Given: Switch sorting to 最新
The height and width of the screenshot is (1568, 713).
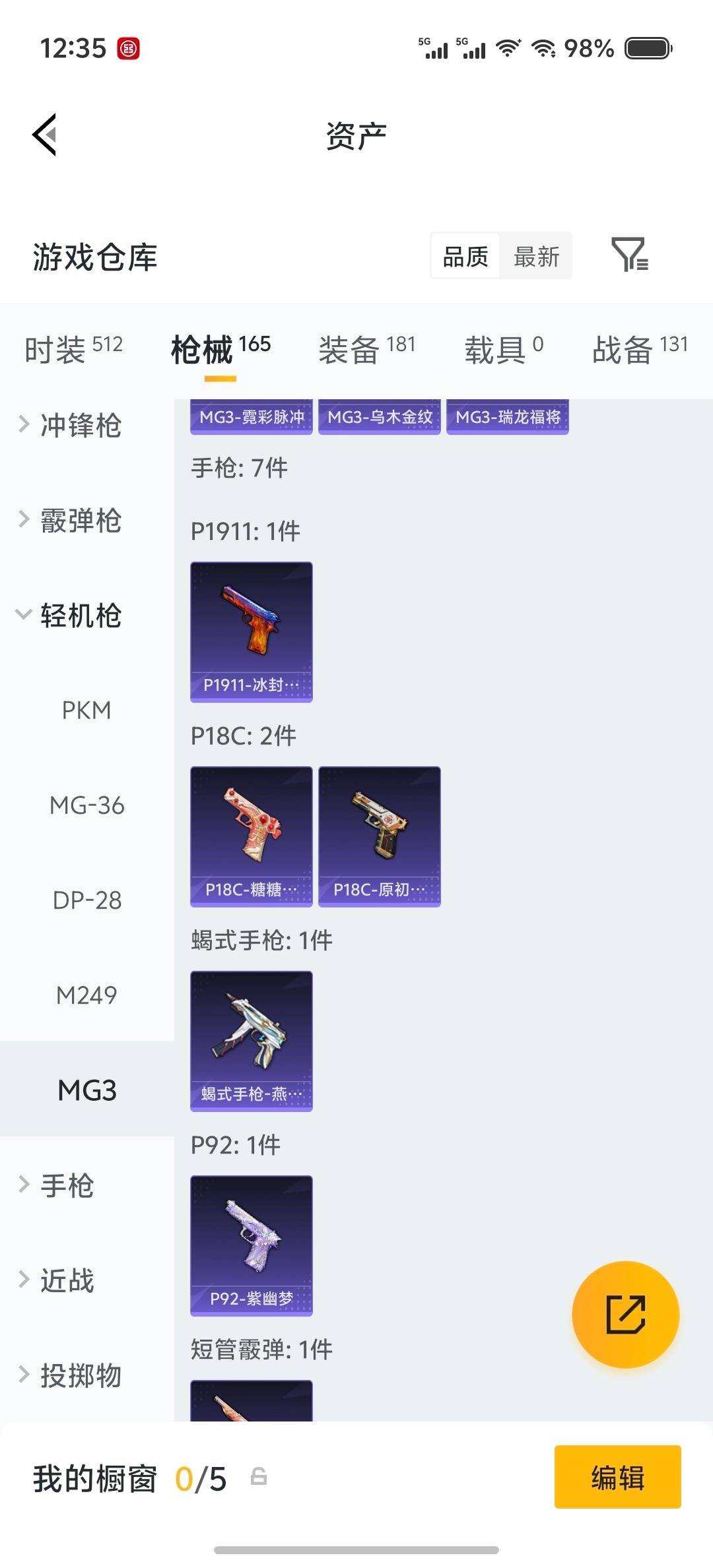Looking at the screenshot, I should (537, 257).
